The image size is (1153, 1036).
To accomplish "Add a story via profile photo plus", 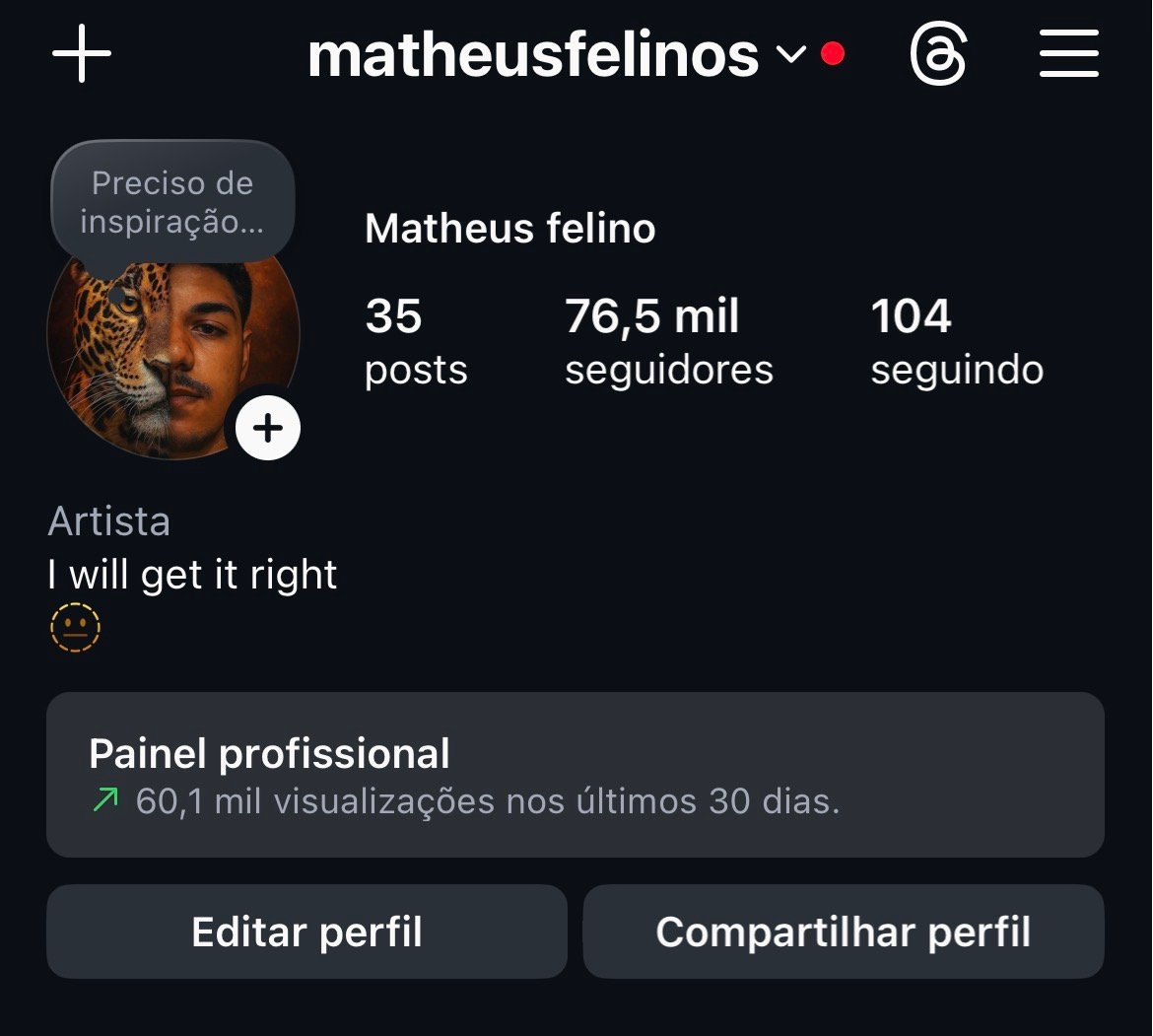I will click(x=268, y=429).
